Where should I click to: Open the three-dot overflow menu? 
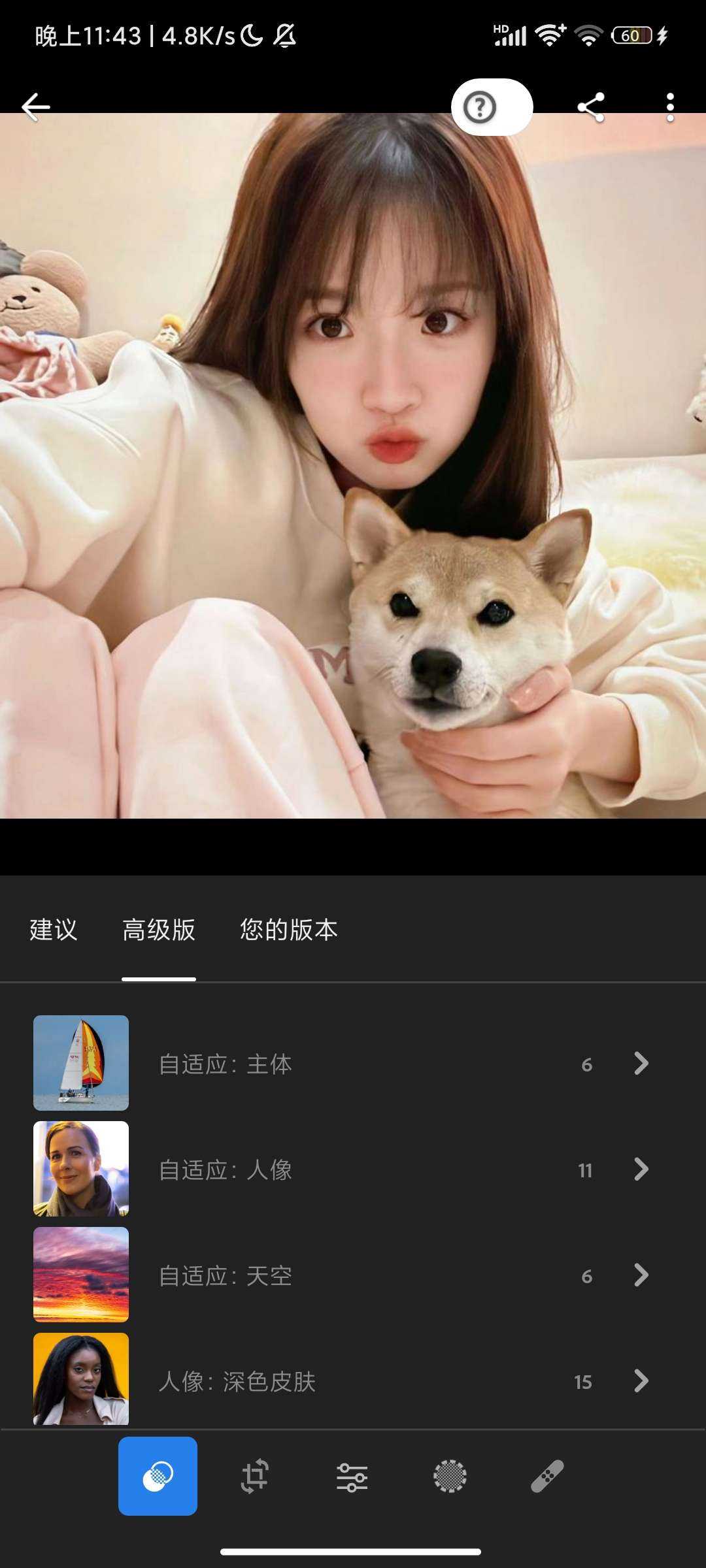(x=670, y=107)
